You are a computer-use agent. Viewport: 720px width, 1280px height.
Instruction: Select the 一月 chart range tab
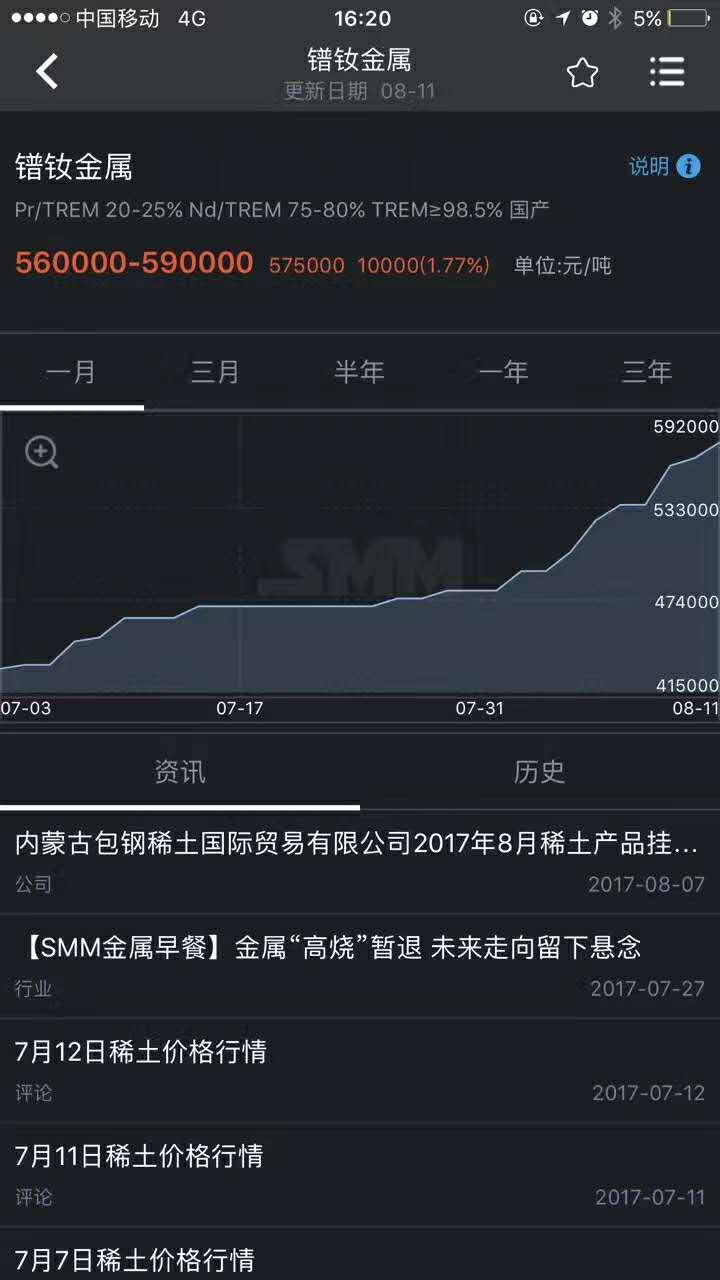71,372
